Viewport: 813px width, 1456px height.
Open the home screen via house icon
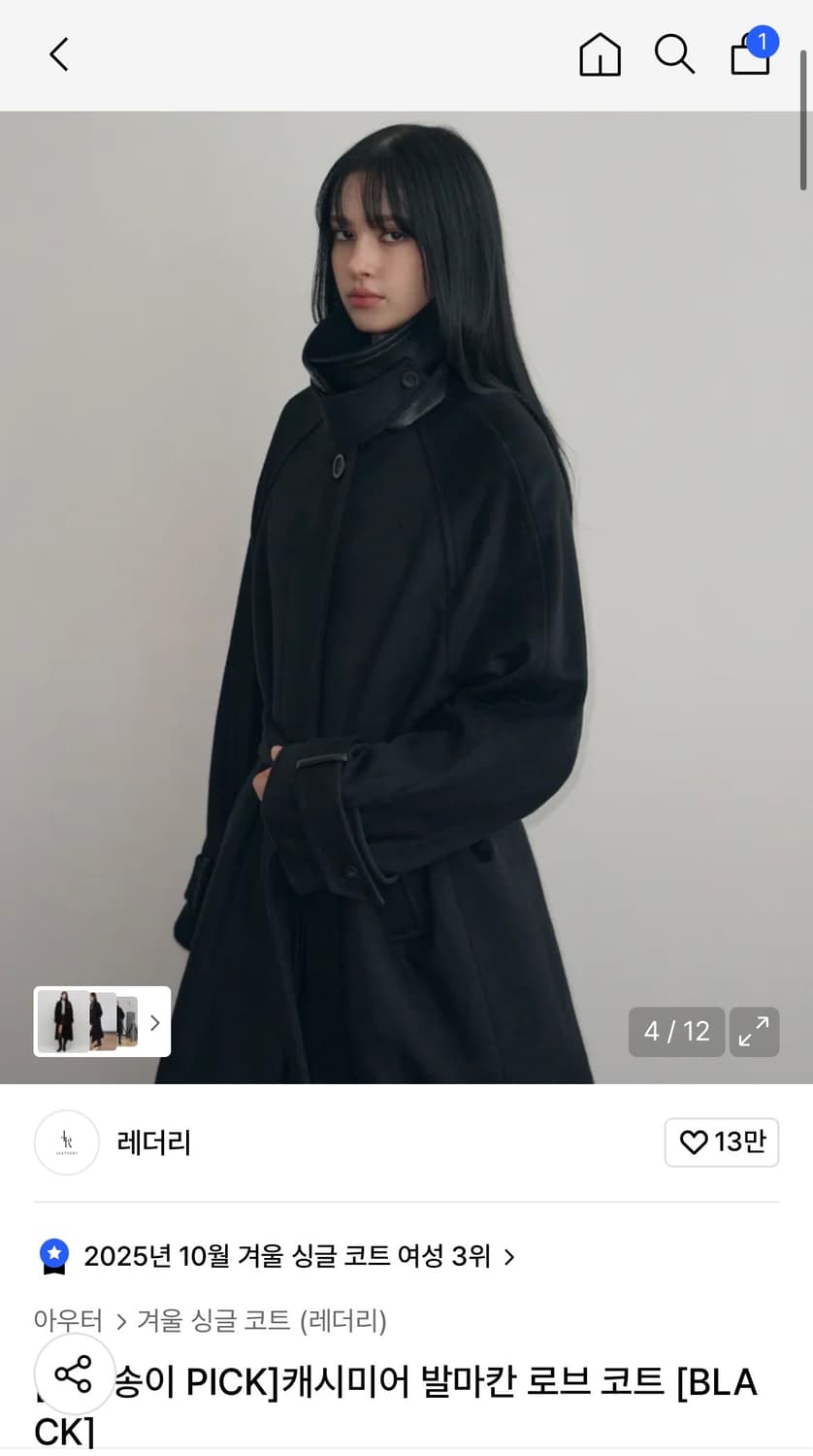click(601, 54)
